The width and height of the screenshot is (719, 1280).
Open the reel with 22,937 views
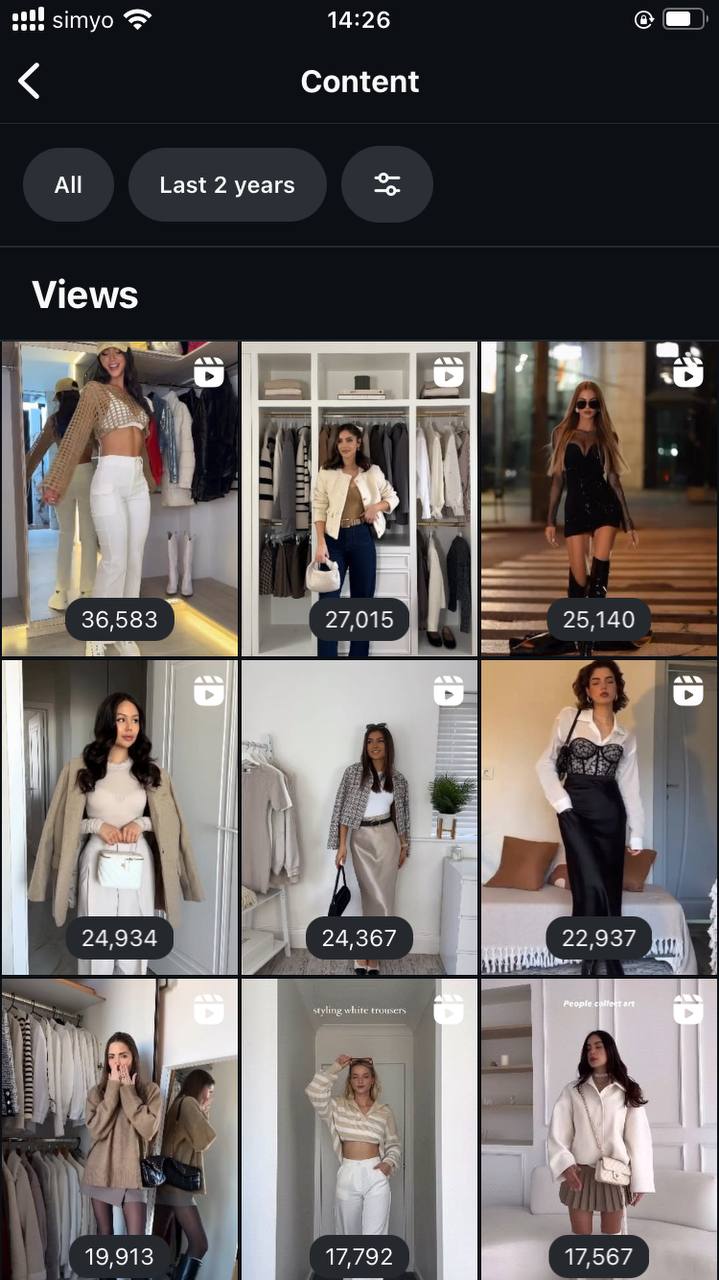[x=599, y=816]
